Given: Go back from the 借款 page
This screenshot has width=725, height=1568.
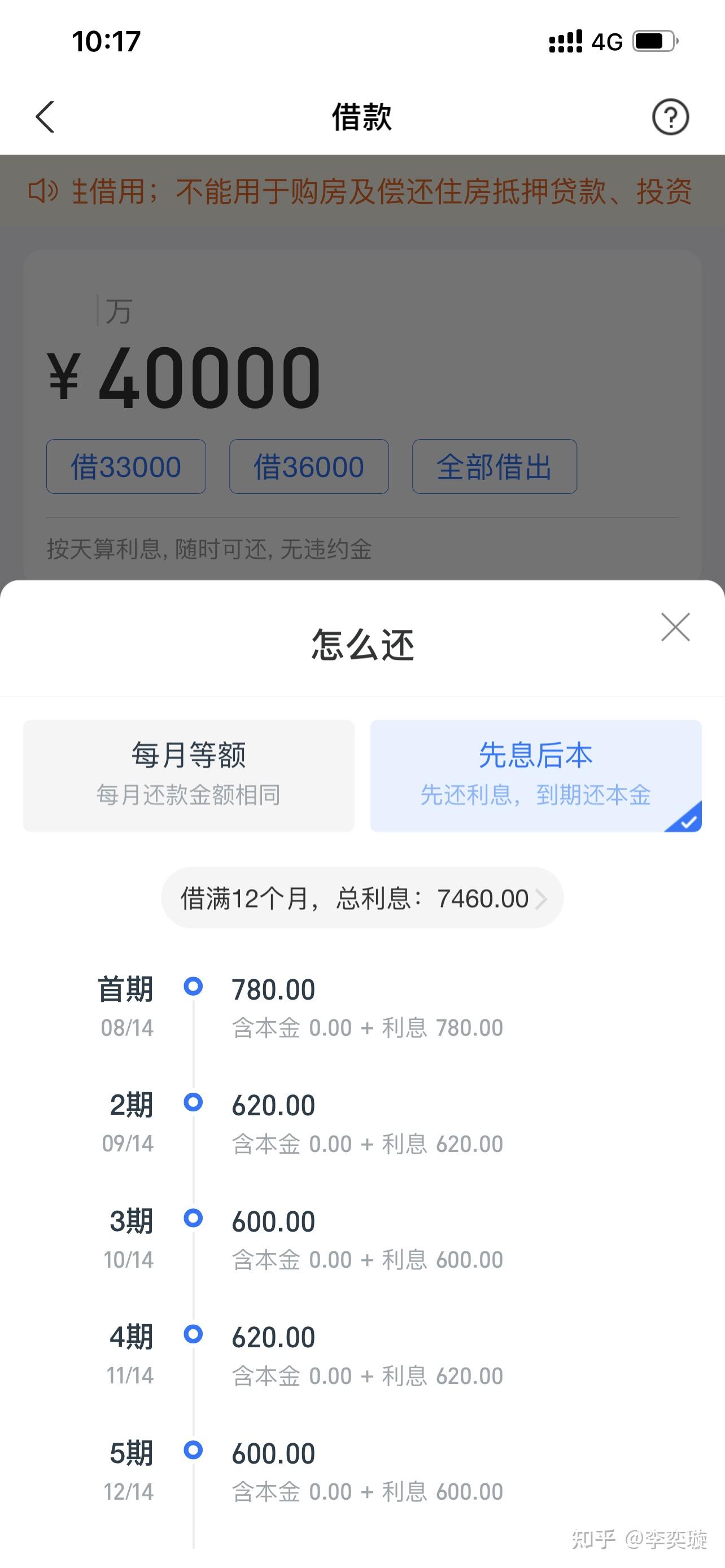Looking at the screenshot, I should coord(46,117).
